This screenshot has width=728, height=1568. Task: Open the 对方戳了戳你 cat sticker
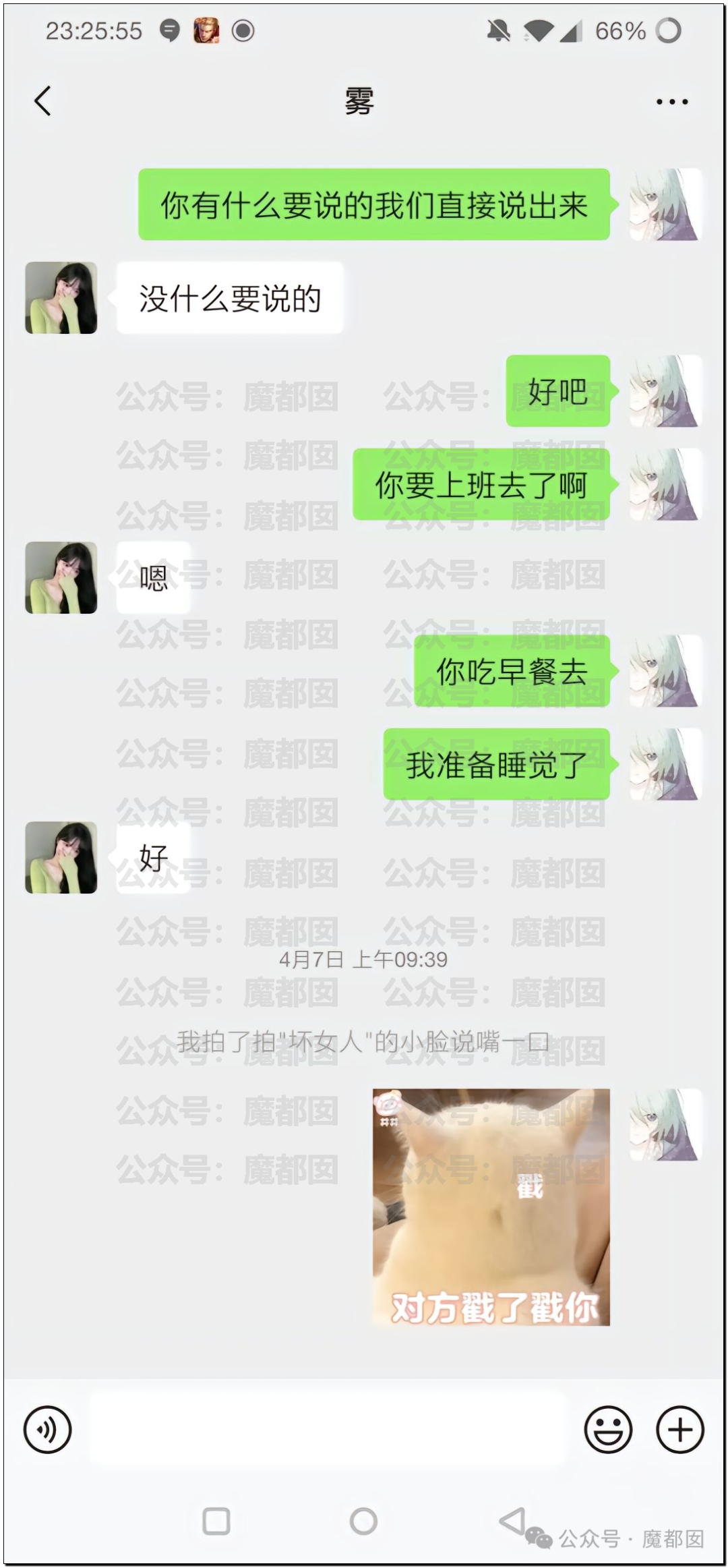491,1207
